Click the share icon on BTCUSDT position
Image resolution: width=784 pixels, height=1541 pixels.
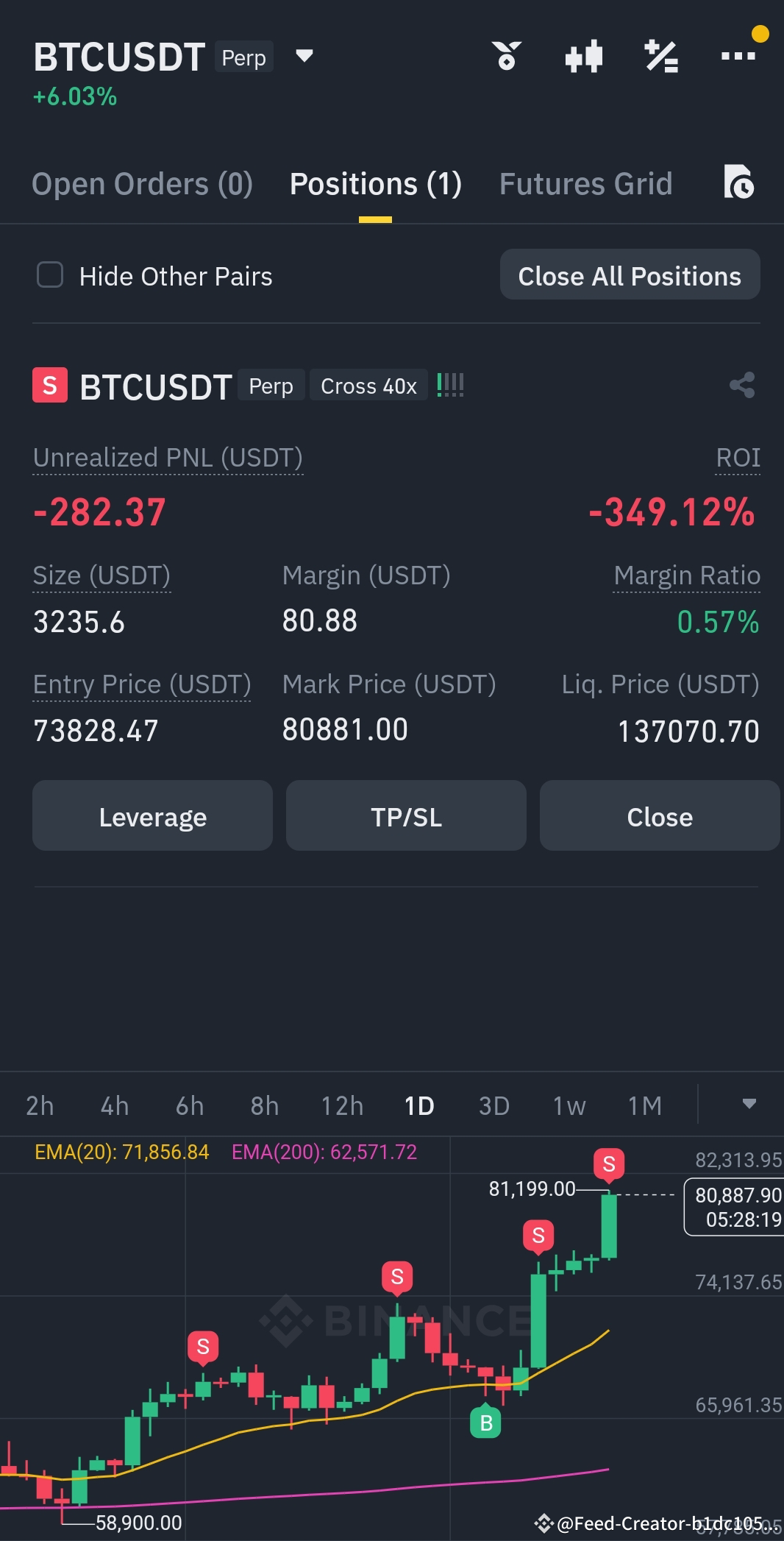741,385
